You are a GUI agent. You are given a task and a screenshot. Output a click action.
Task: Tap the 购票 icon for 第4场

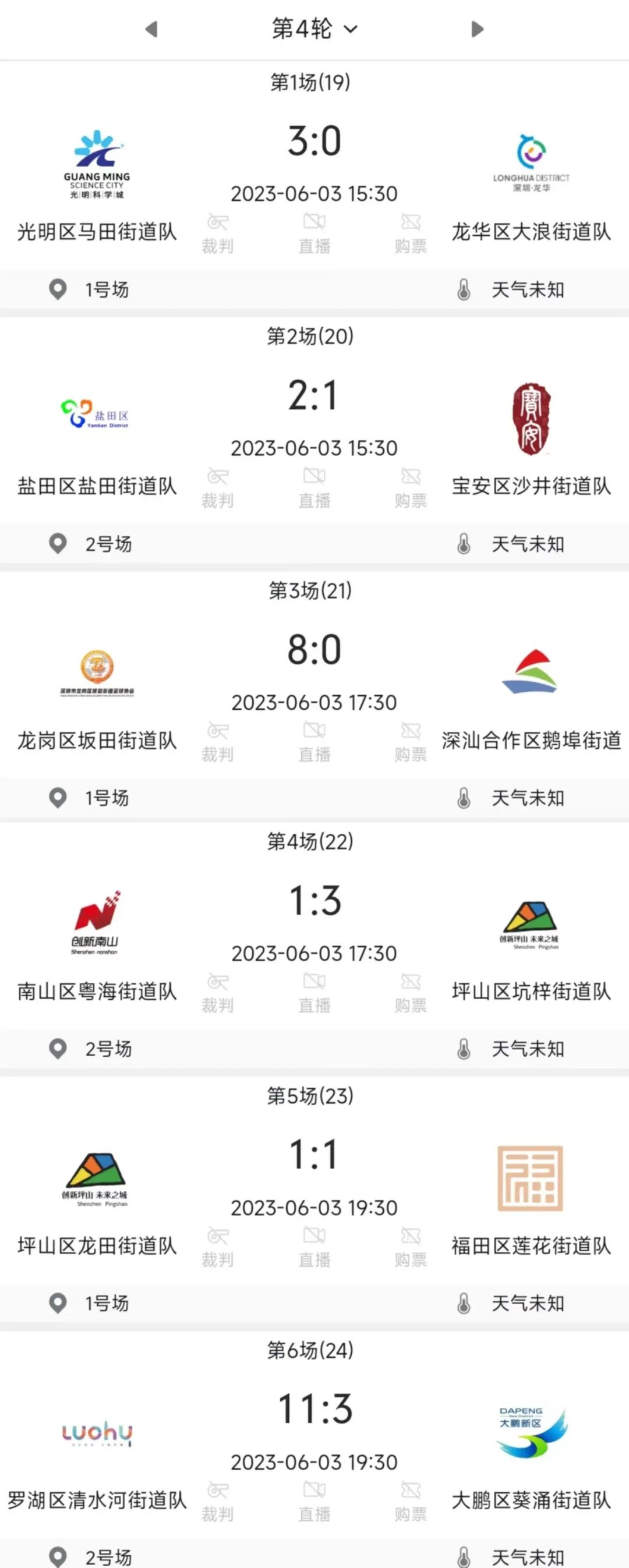click(411, 992)
